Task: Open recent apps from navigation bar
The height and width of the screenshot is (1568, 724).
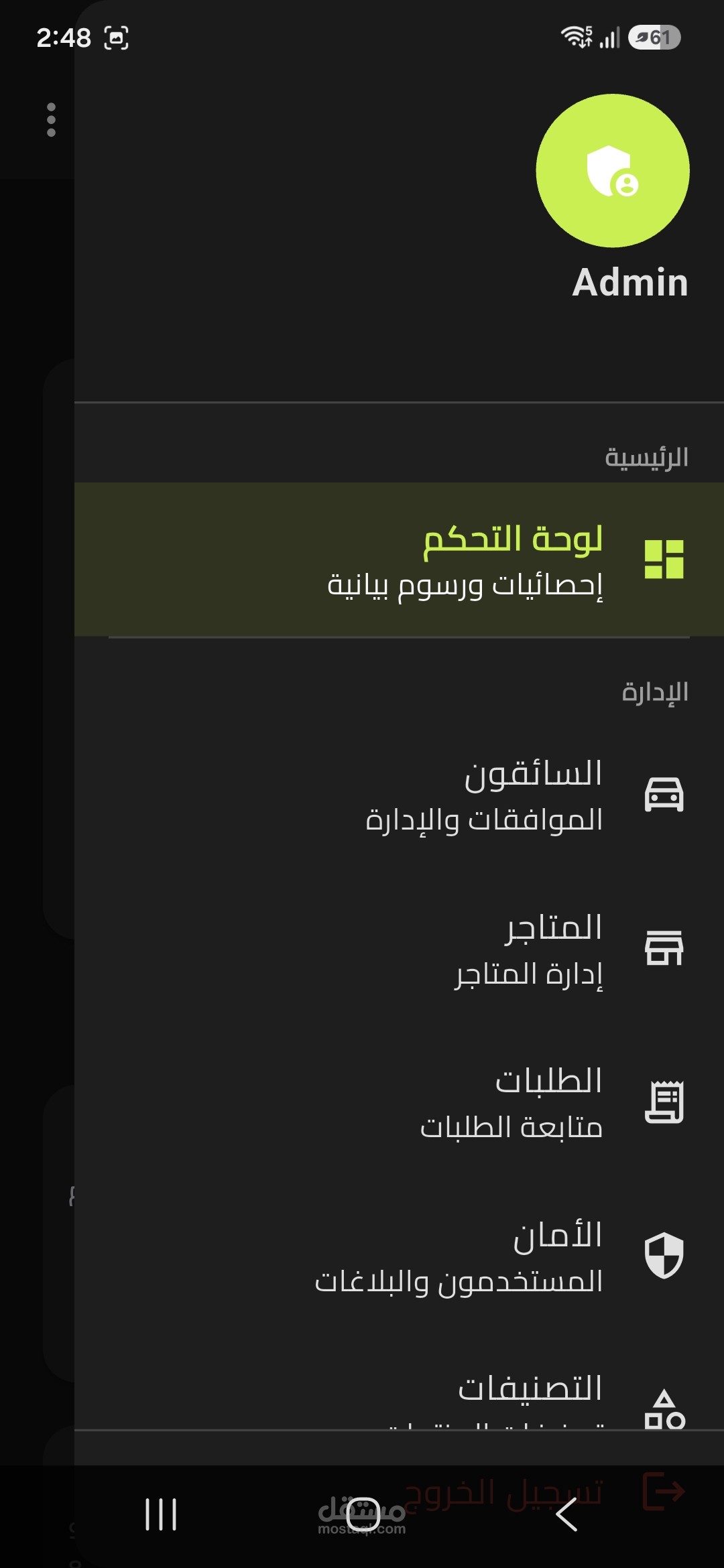Action: (161, 1515)
